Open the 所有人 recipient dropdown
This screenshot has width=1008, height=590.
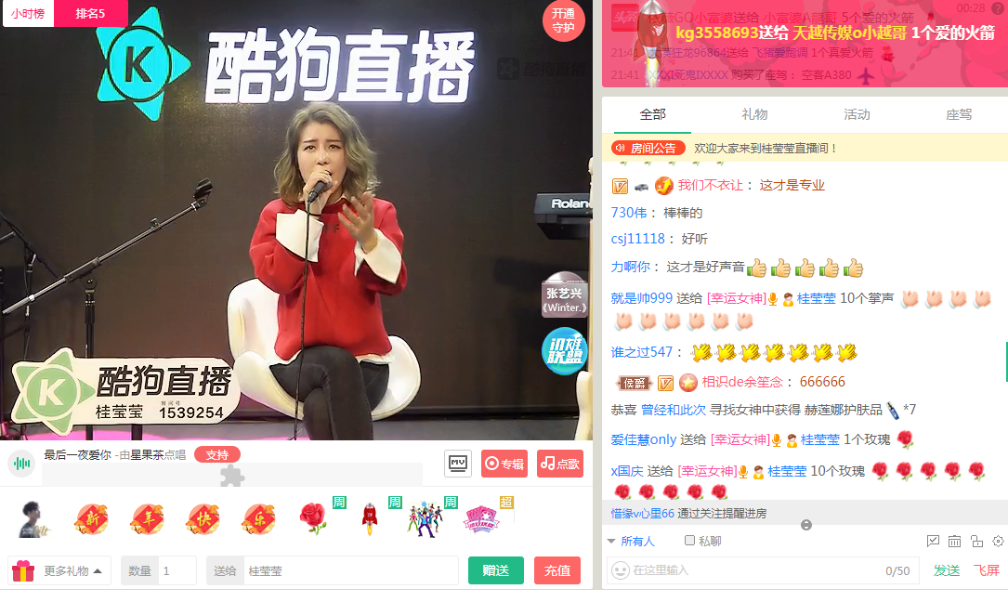coord(631,541)
